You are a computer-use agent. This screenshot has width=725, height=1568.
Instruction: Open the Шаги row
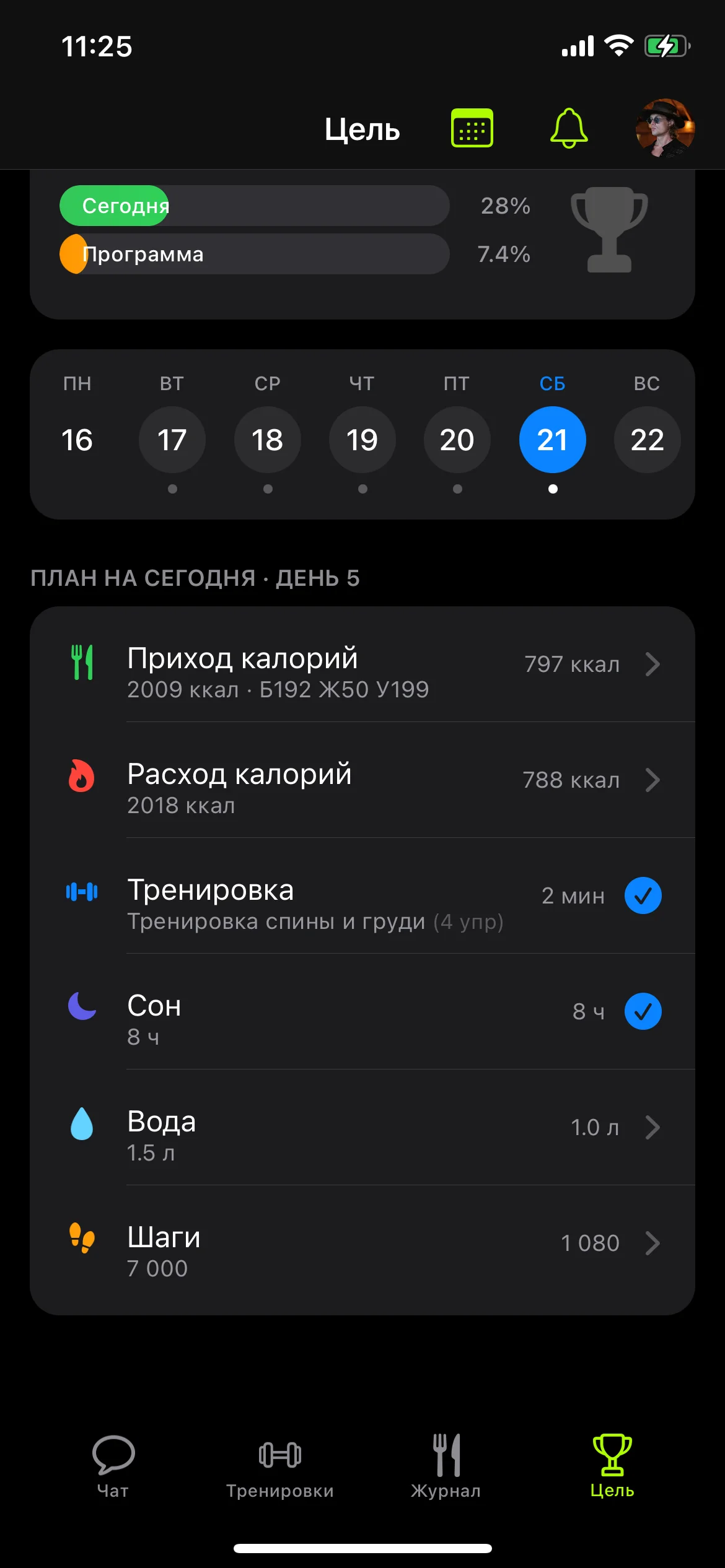click(x=362, y=1243)
